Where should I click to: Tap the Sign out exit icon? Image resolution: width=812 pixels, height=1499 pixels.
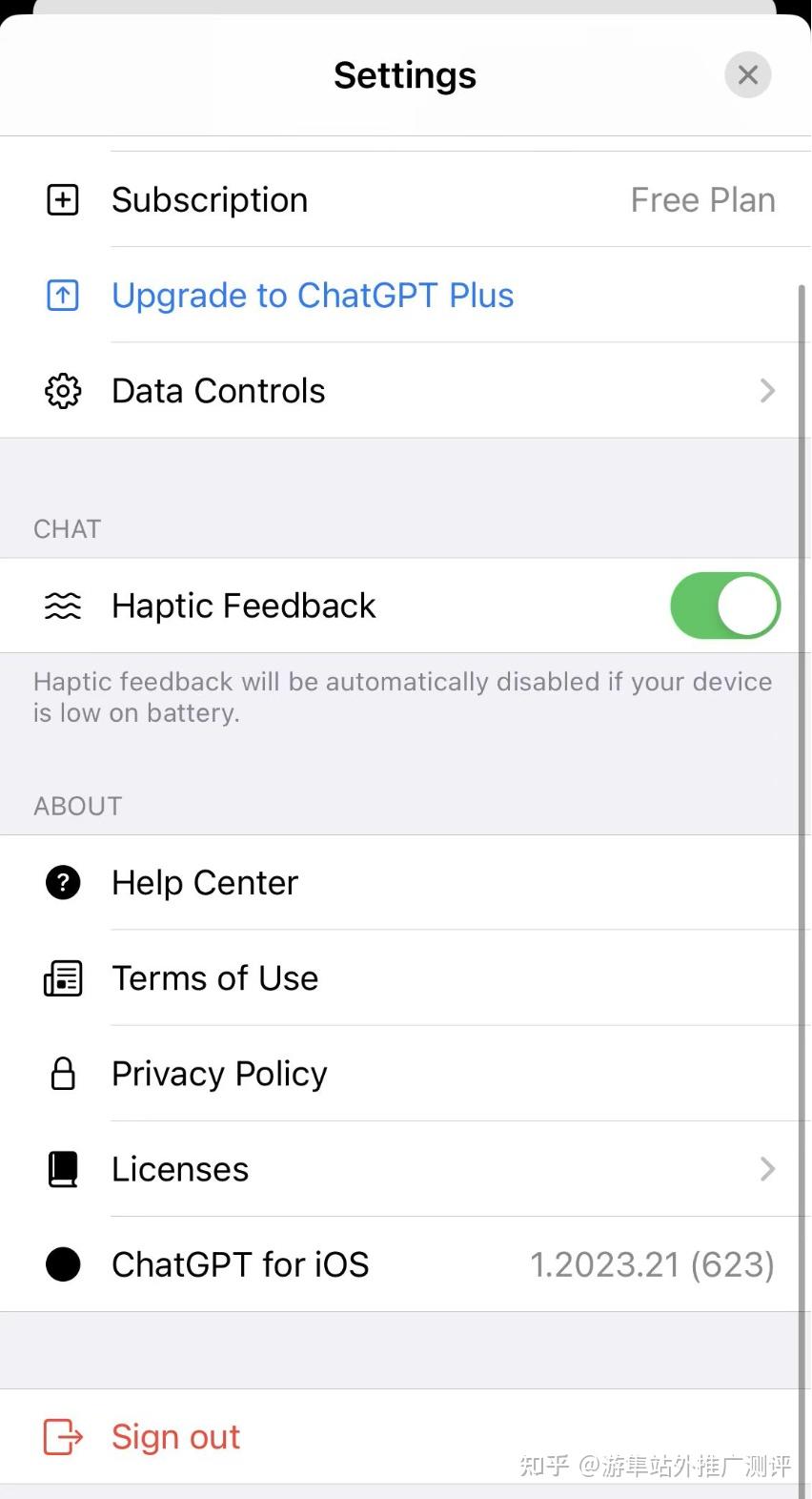62,1436
